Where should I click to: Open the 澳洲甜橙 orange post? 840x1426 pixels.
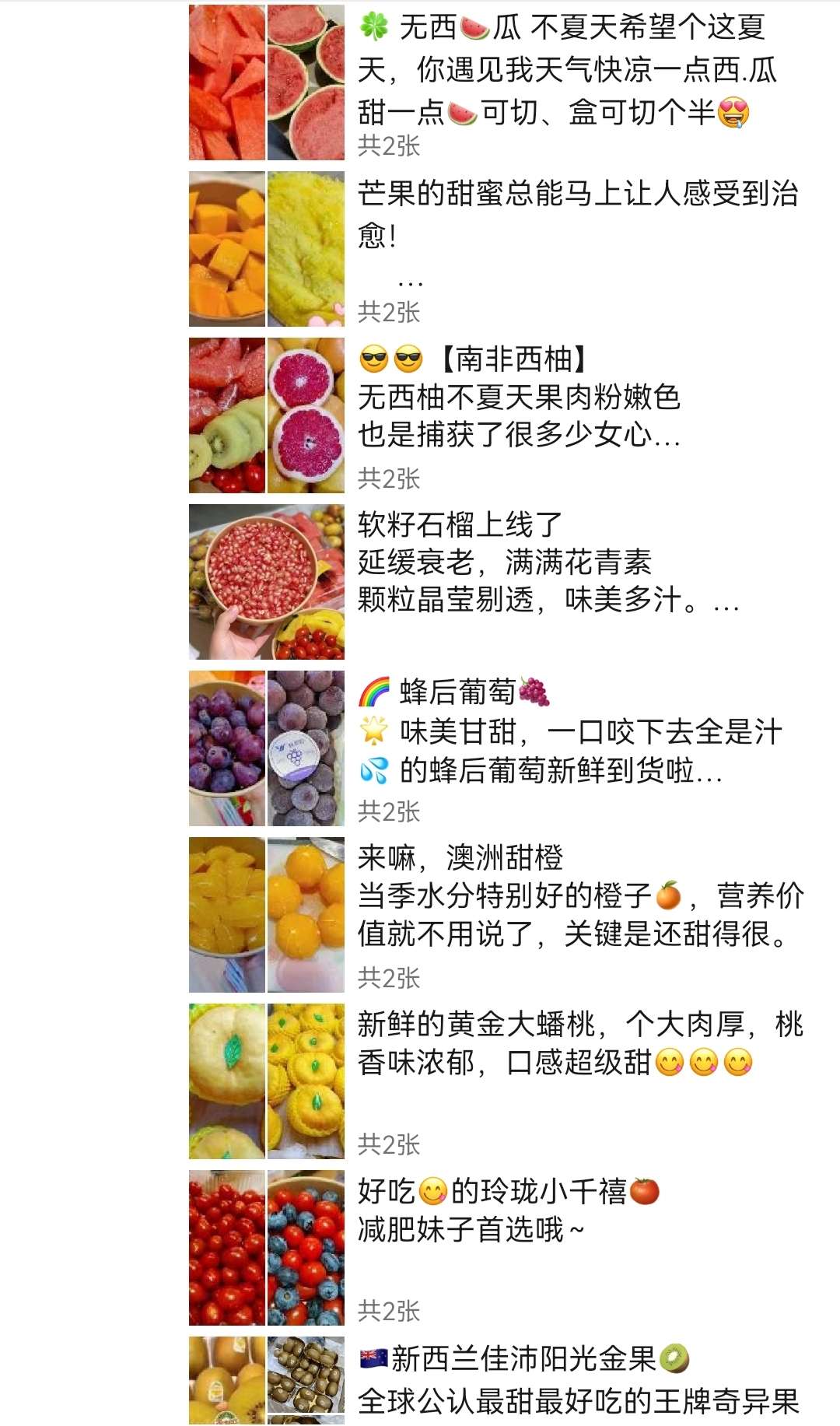(x=579, y=896)
